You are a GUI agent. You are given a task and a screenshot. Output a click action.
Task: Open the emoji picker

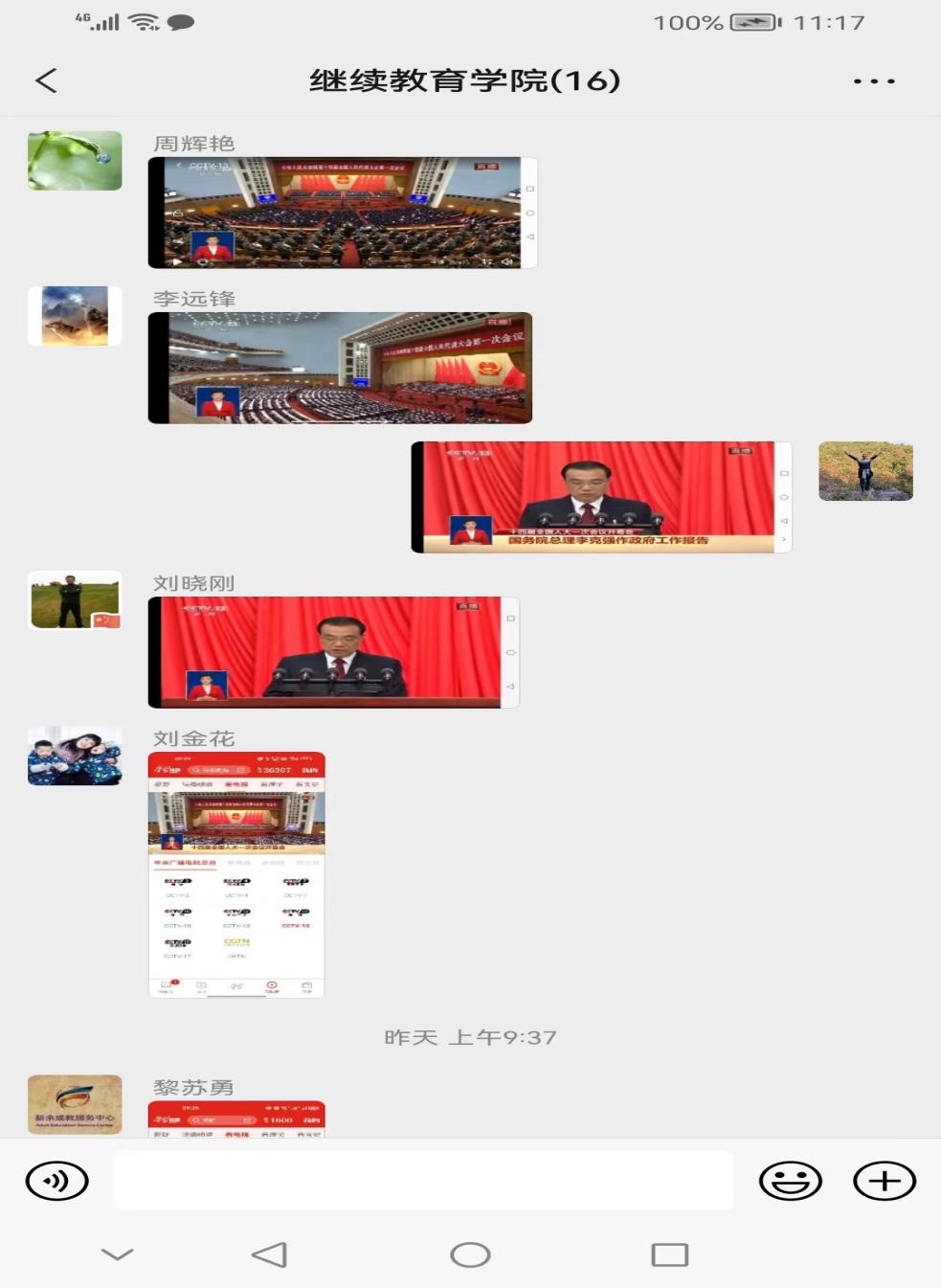[x=790, y=1181]
